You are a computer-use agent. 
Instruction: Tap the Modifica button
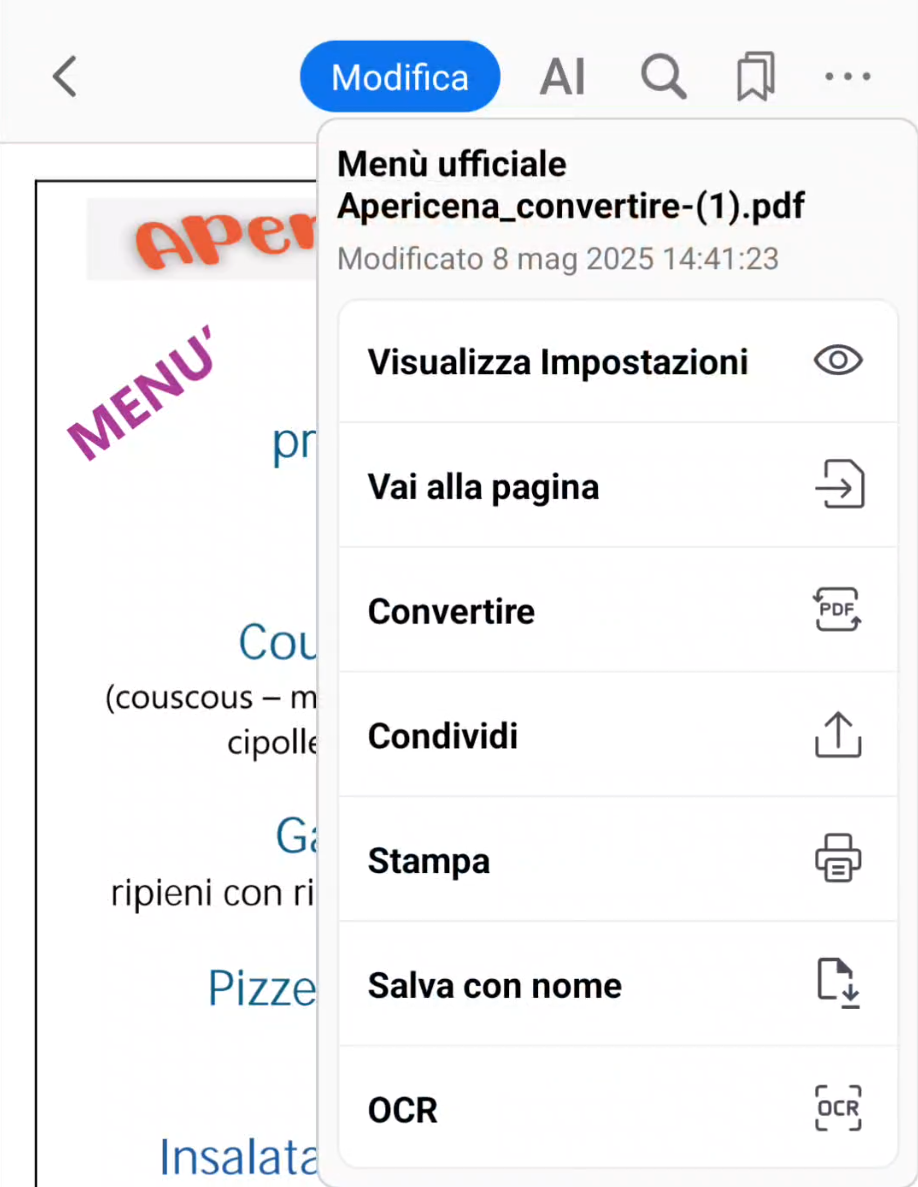point(400,77)
